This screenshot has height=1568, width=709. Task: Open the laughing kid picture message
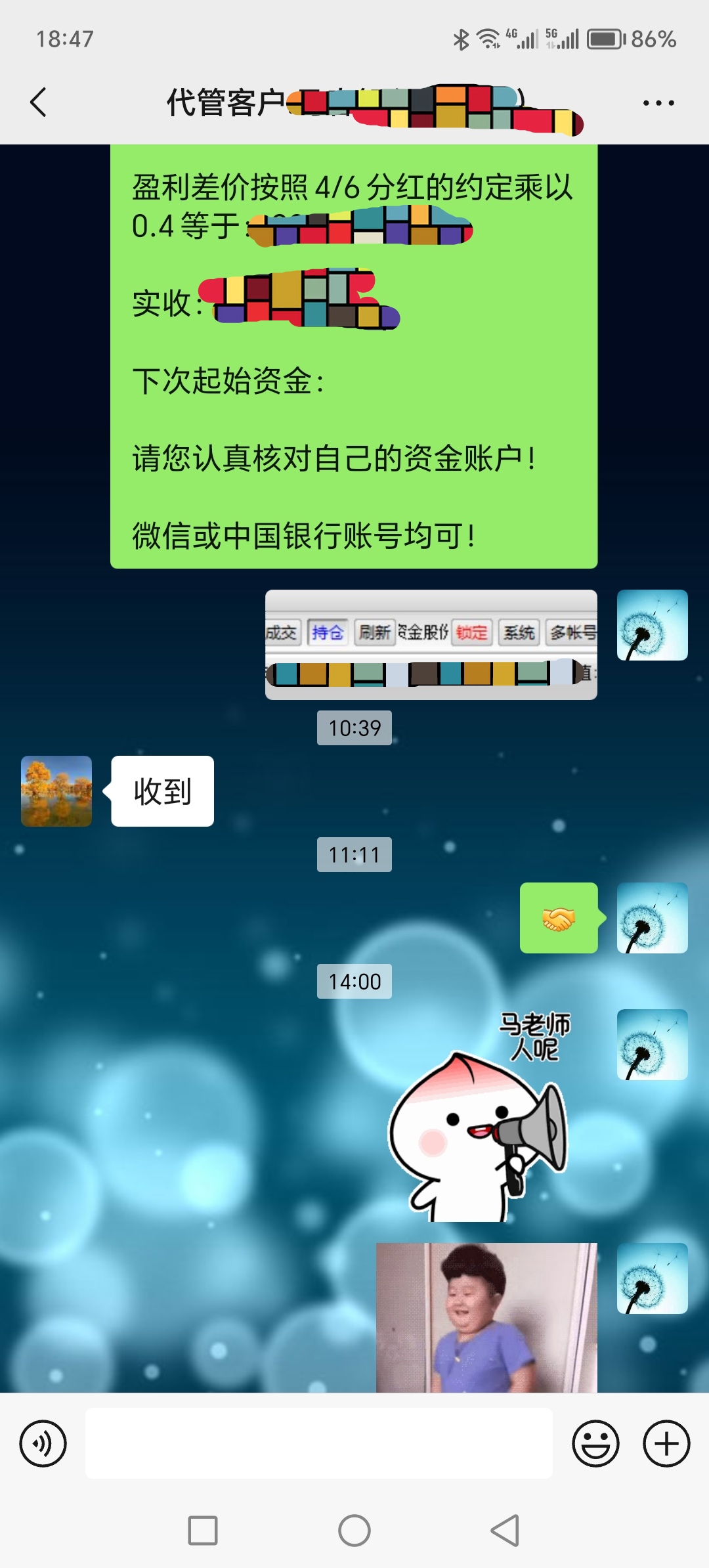click(486, 1317)
